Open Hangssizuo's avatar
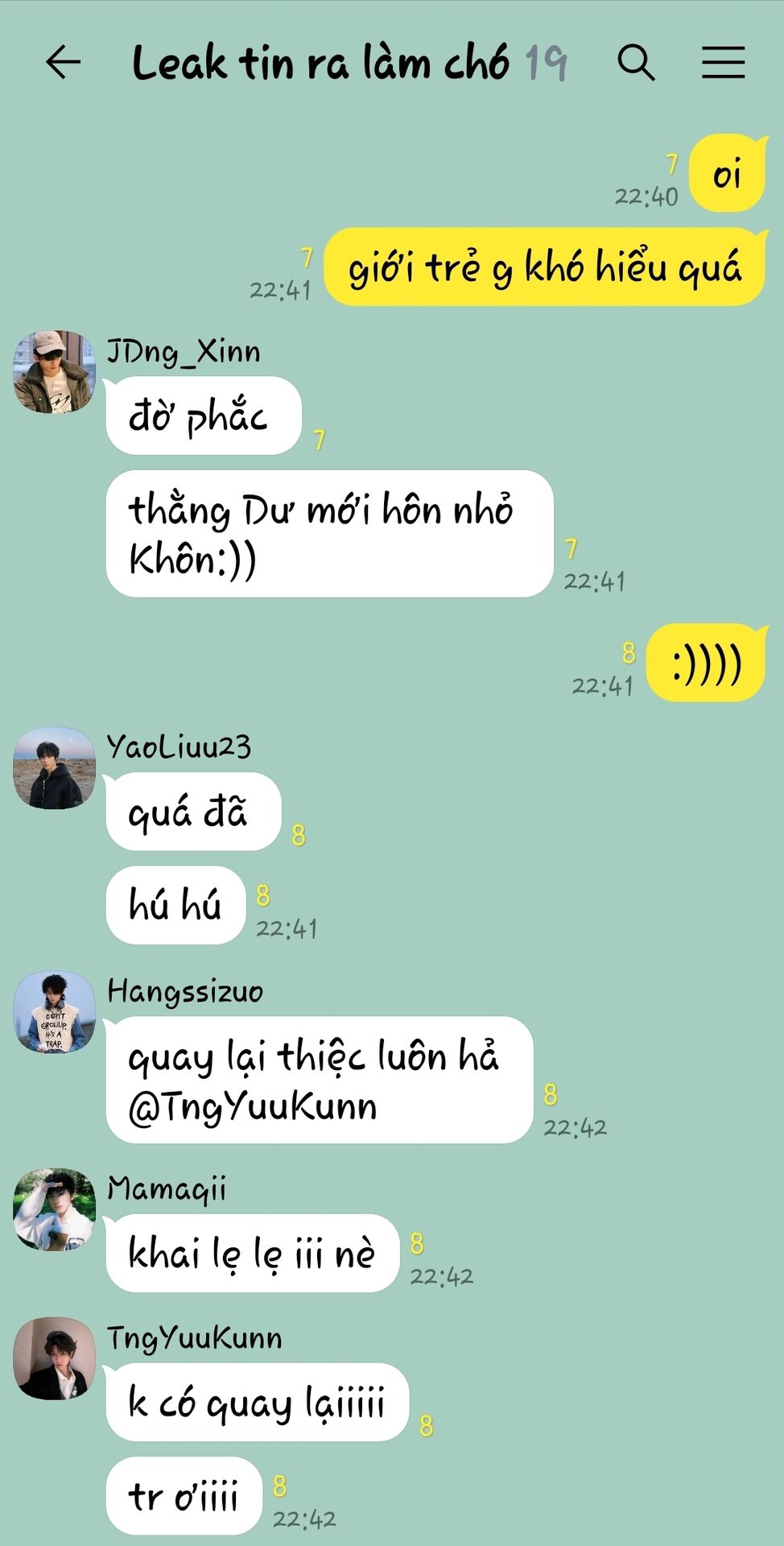Screen dimensions: 784x1546 (x=55, y=1013)
